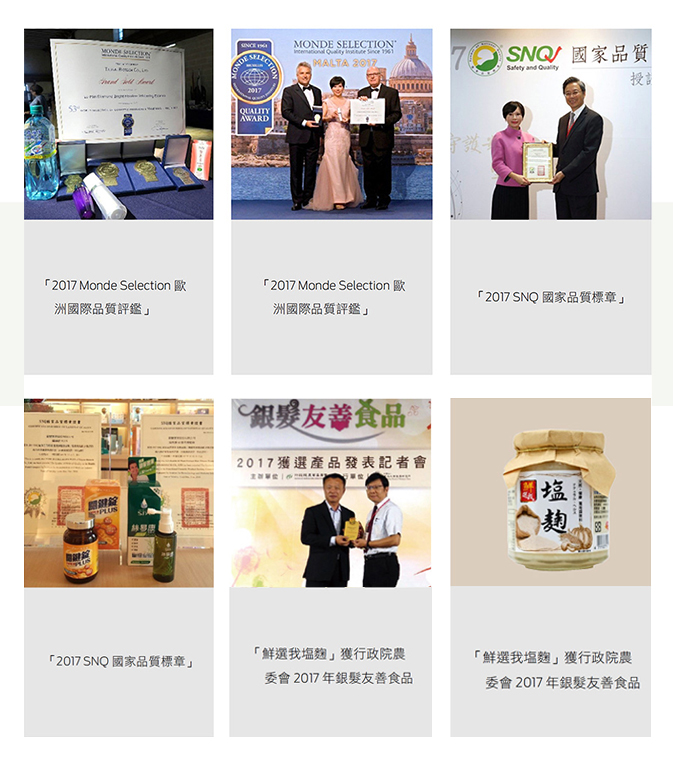
Task: Open the SNQ card with the certificate handover photo
Action: [550, 124]
